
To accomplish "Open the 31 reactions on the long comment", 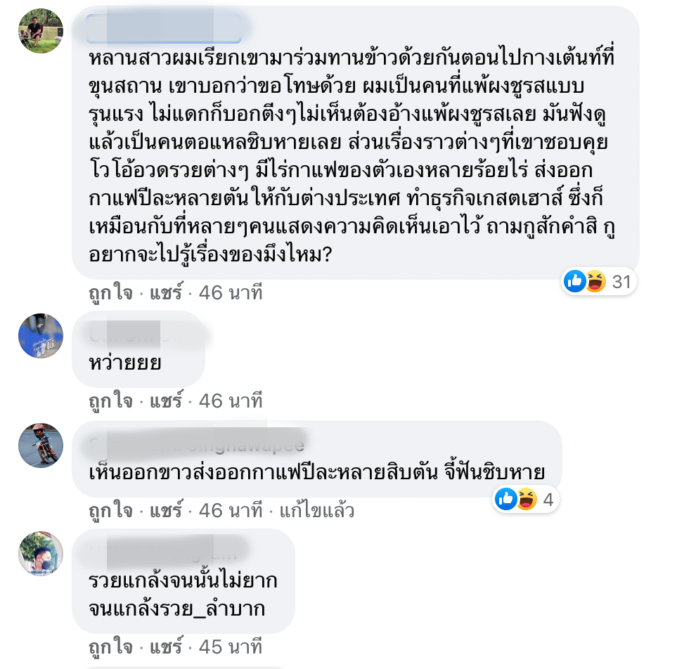I will coord(599,282).
